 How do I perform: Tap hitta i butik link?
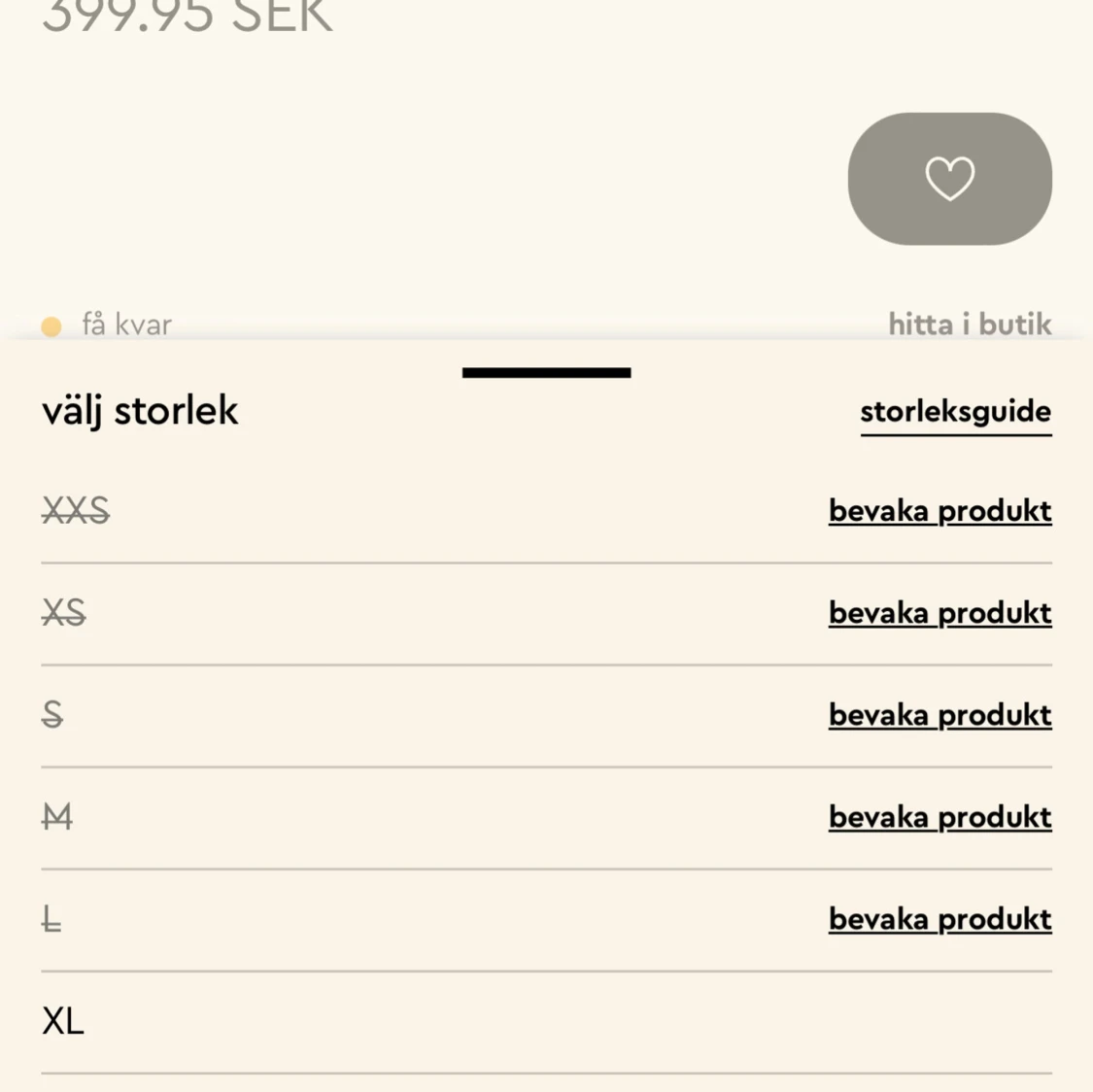pos(969,324)
